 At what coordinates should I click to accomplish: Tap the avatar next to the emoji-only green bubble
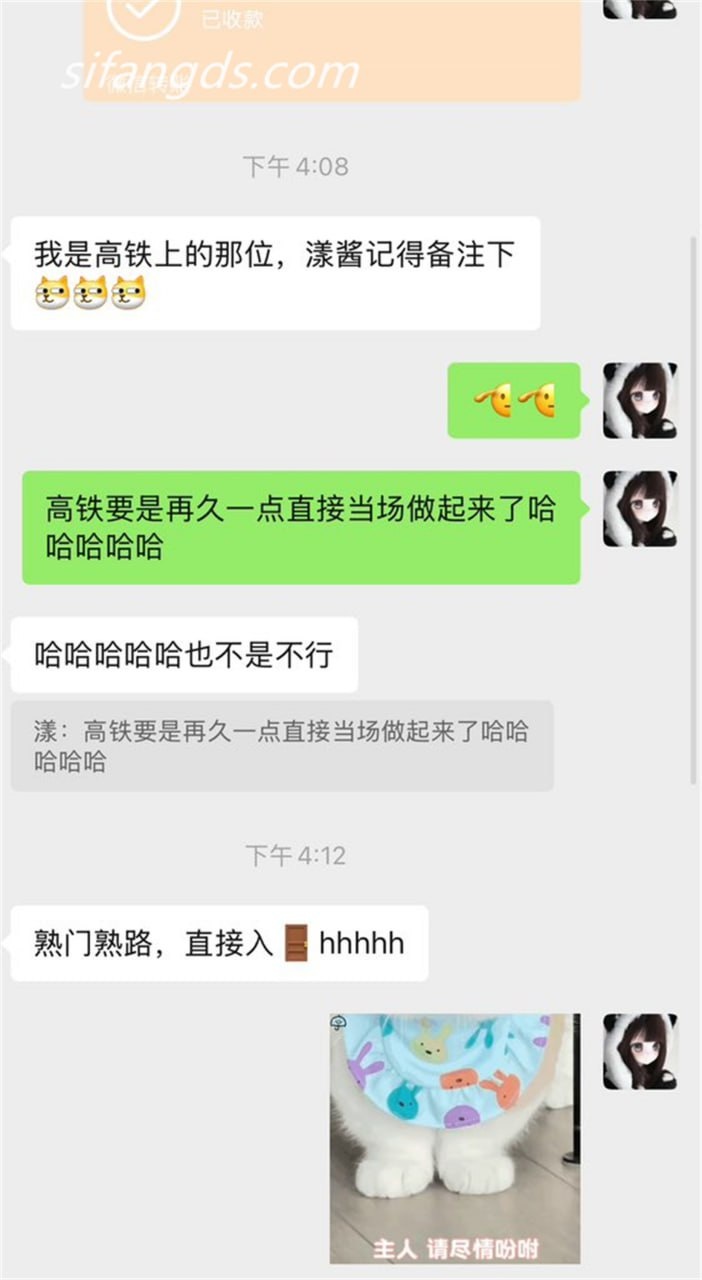[x=640, y=400]
